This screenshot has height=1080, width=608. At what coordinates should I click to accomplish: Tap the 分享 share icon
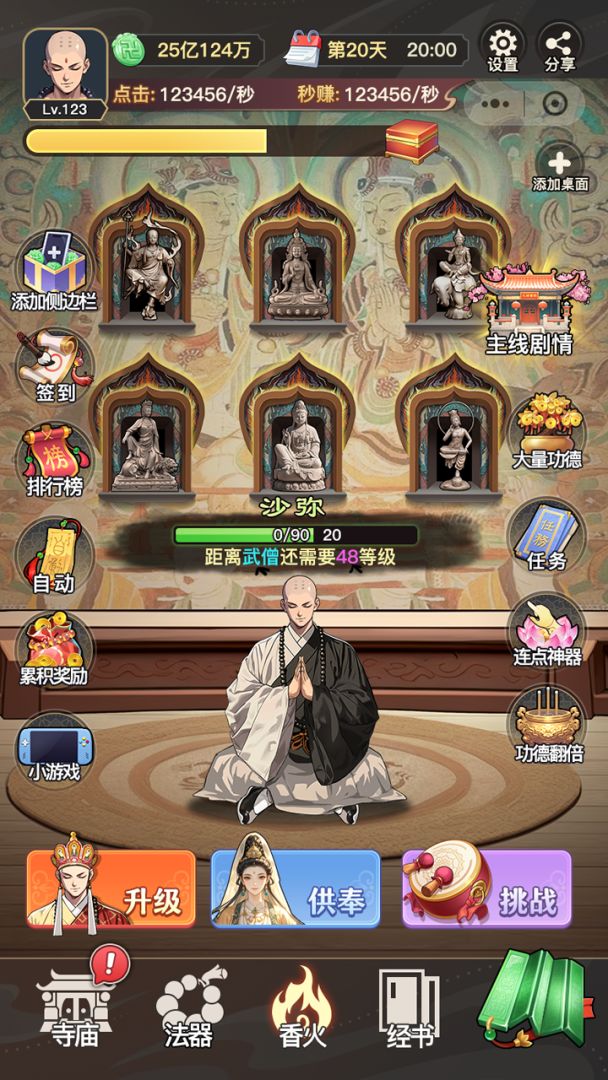tap(559, 47)
